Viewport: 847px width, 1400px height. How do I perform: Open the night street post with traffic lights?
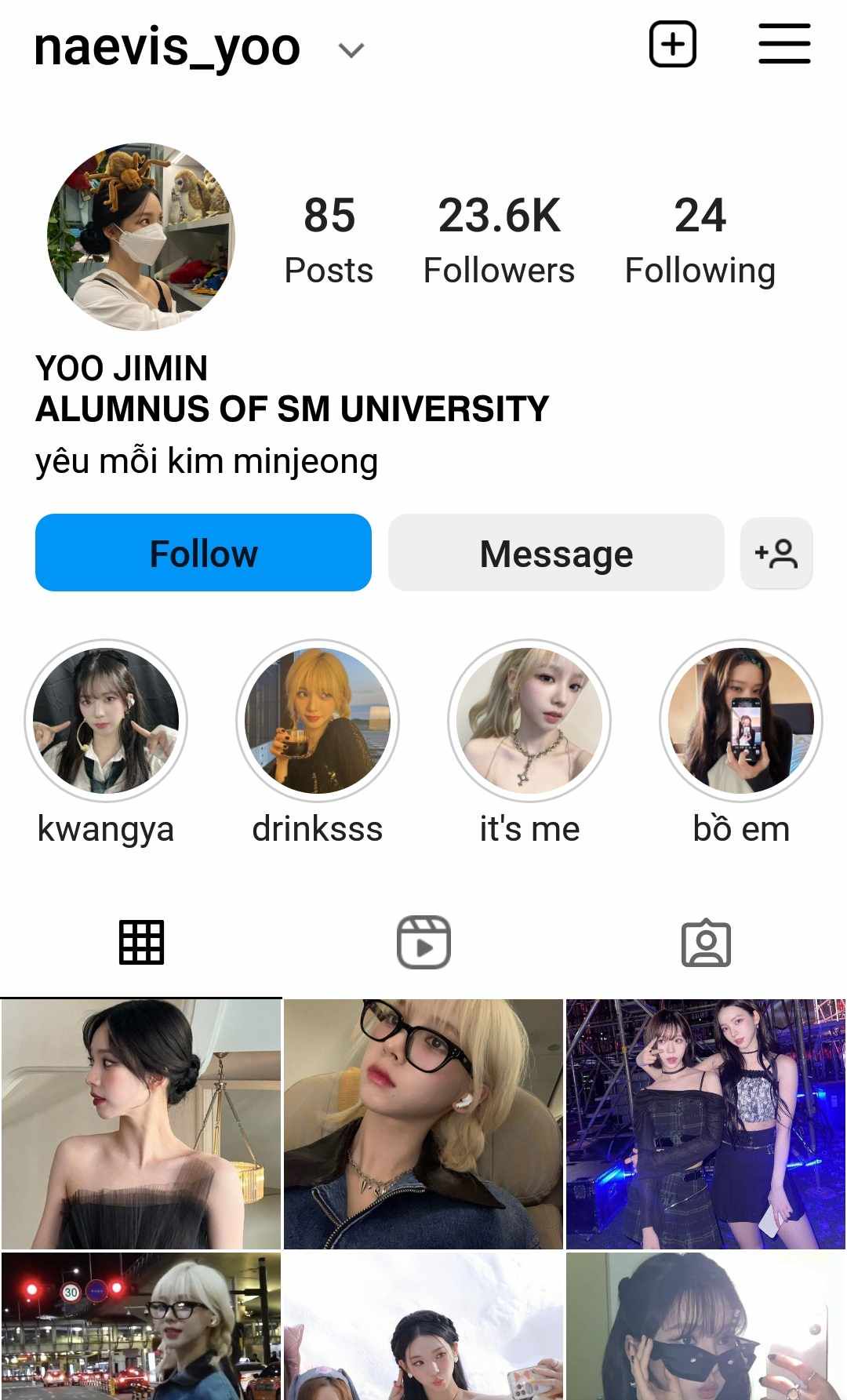pos(141,1327)
